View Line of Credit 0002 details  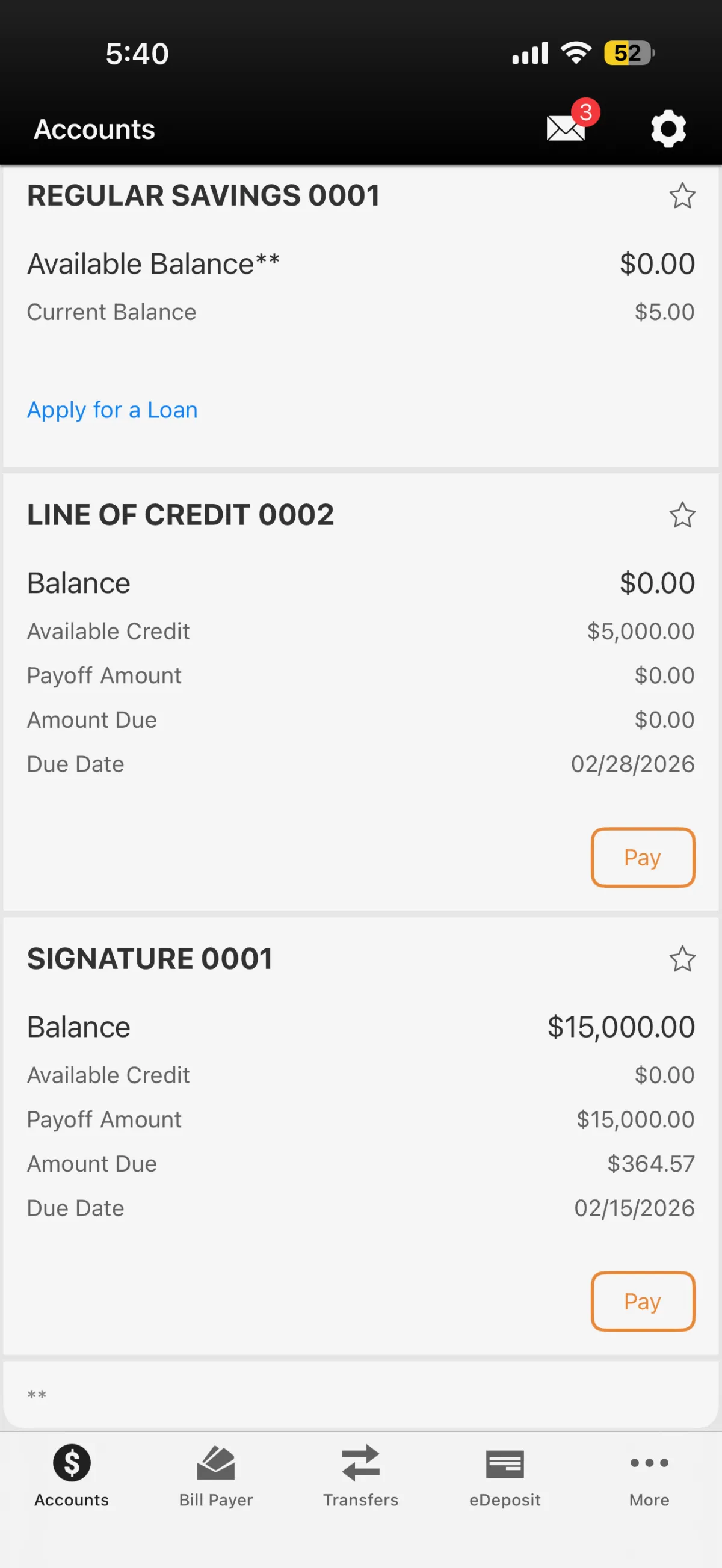pos(180,515)
